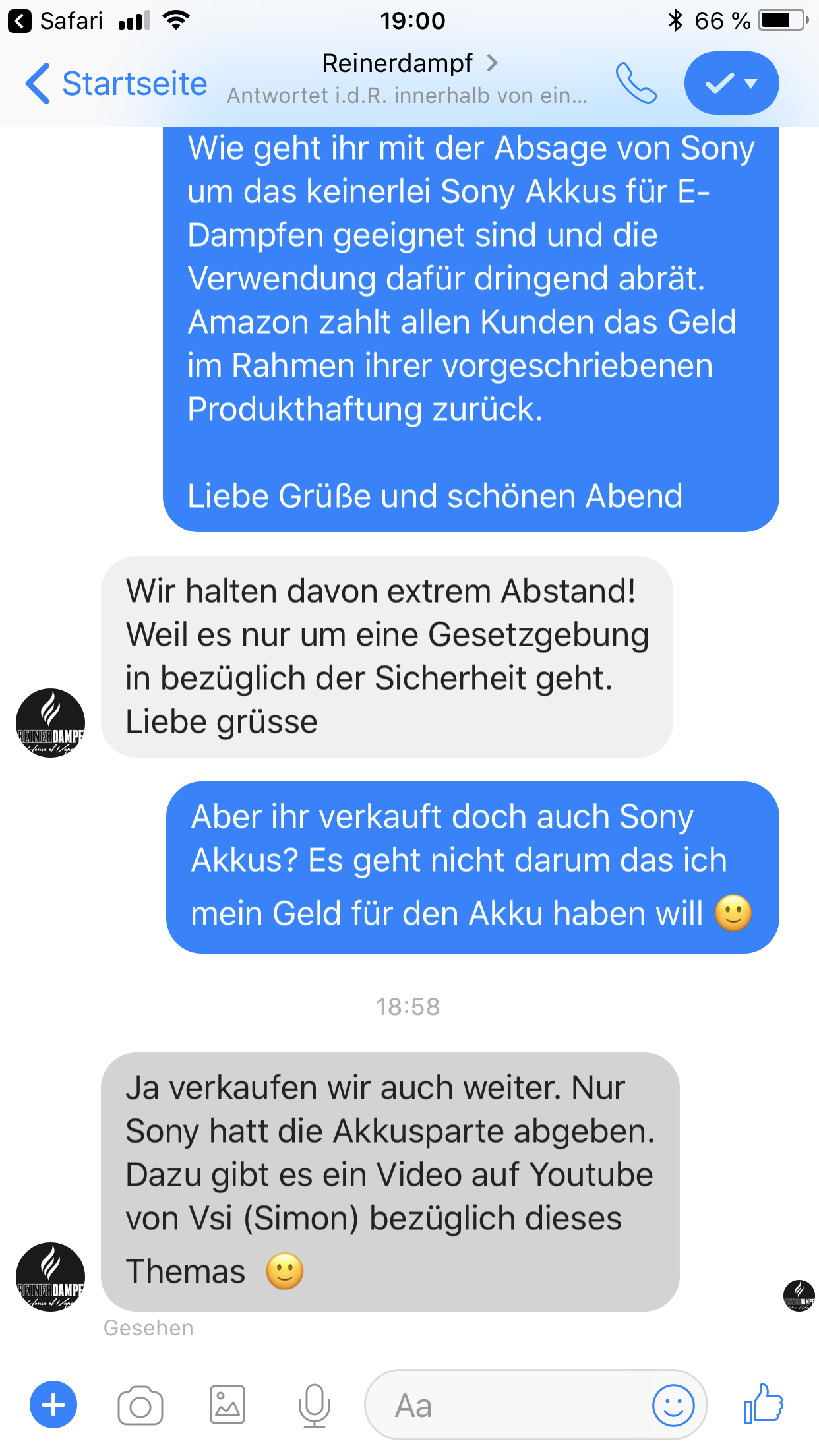Start a voice call with Reinerdampf
This screenshot has height=1456, width=819.
coord(636,84)
